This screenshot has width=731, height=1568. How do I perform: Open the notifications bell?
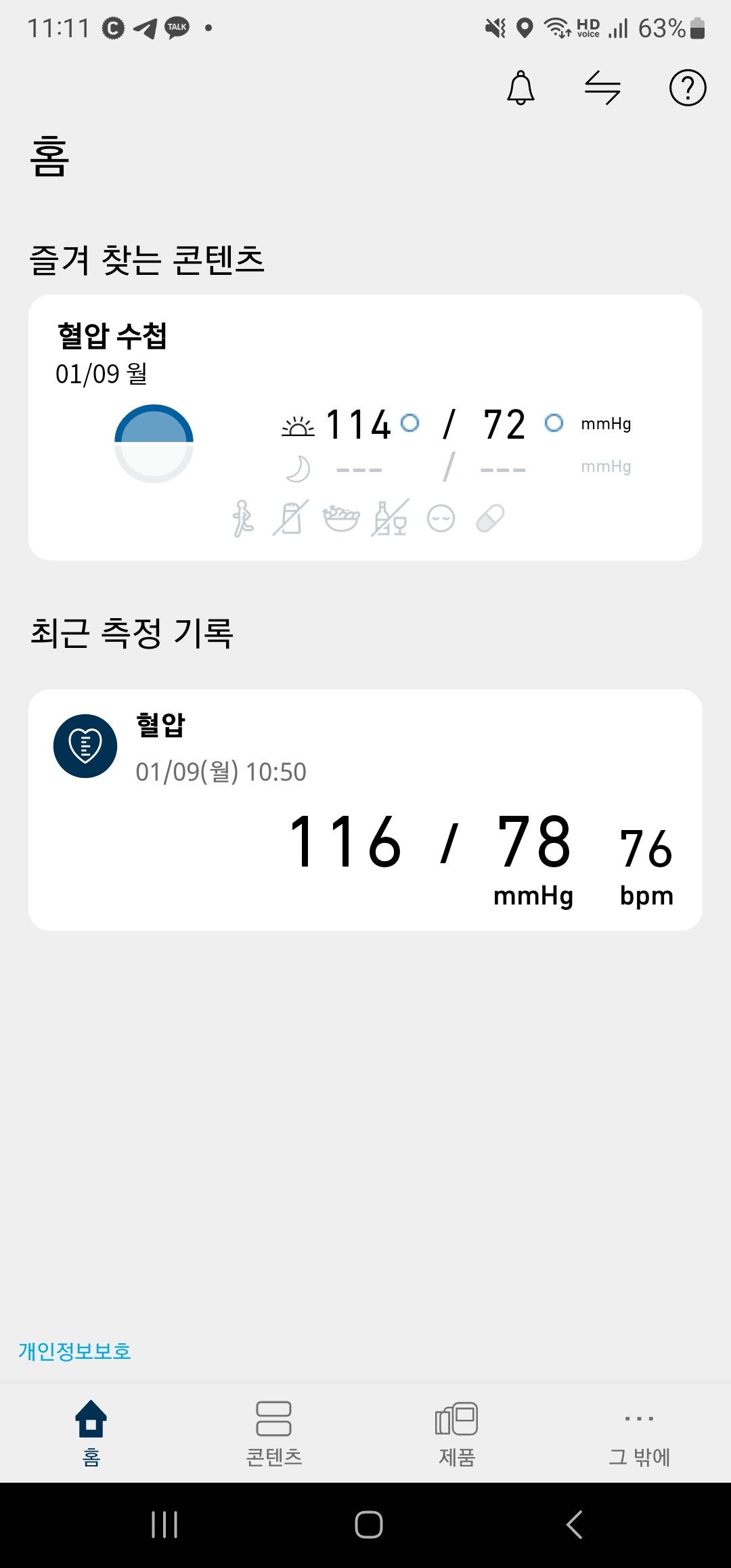coord(520,87)
